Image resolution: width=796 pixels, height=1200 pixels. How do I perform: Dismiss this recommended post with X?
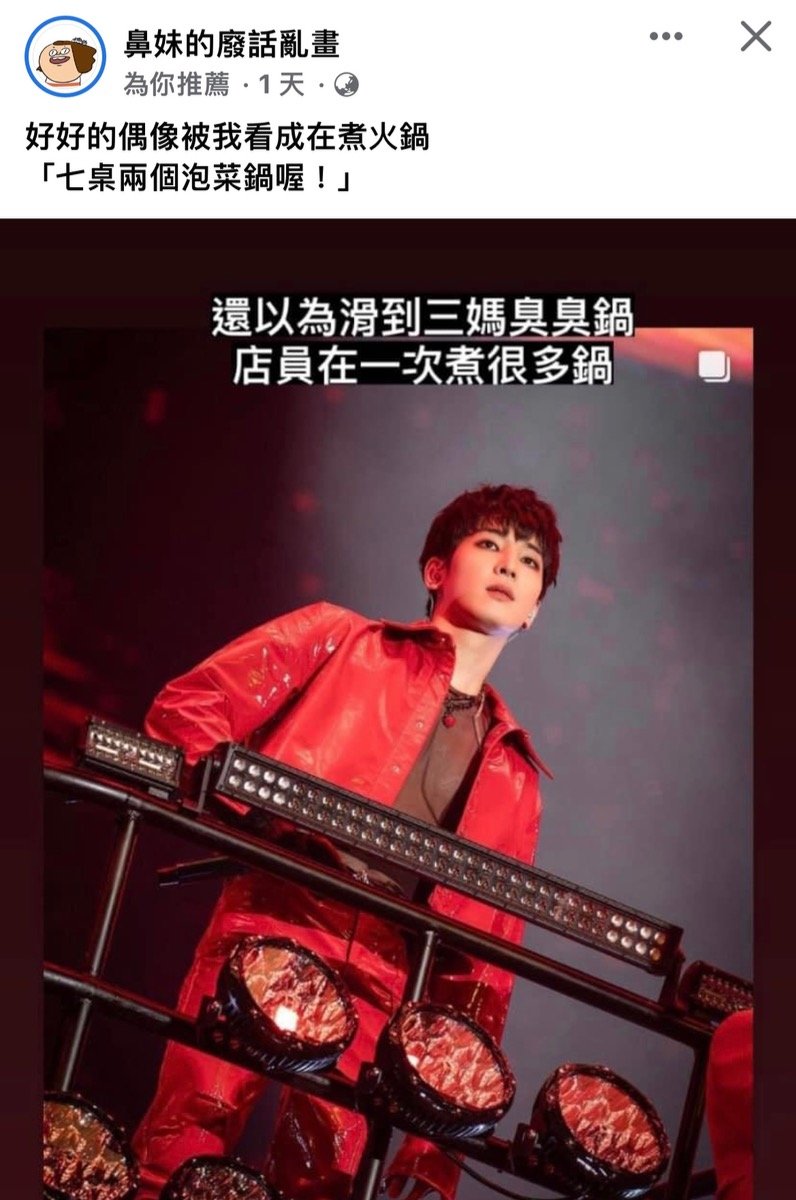coord(755,37)
